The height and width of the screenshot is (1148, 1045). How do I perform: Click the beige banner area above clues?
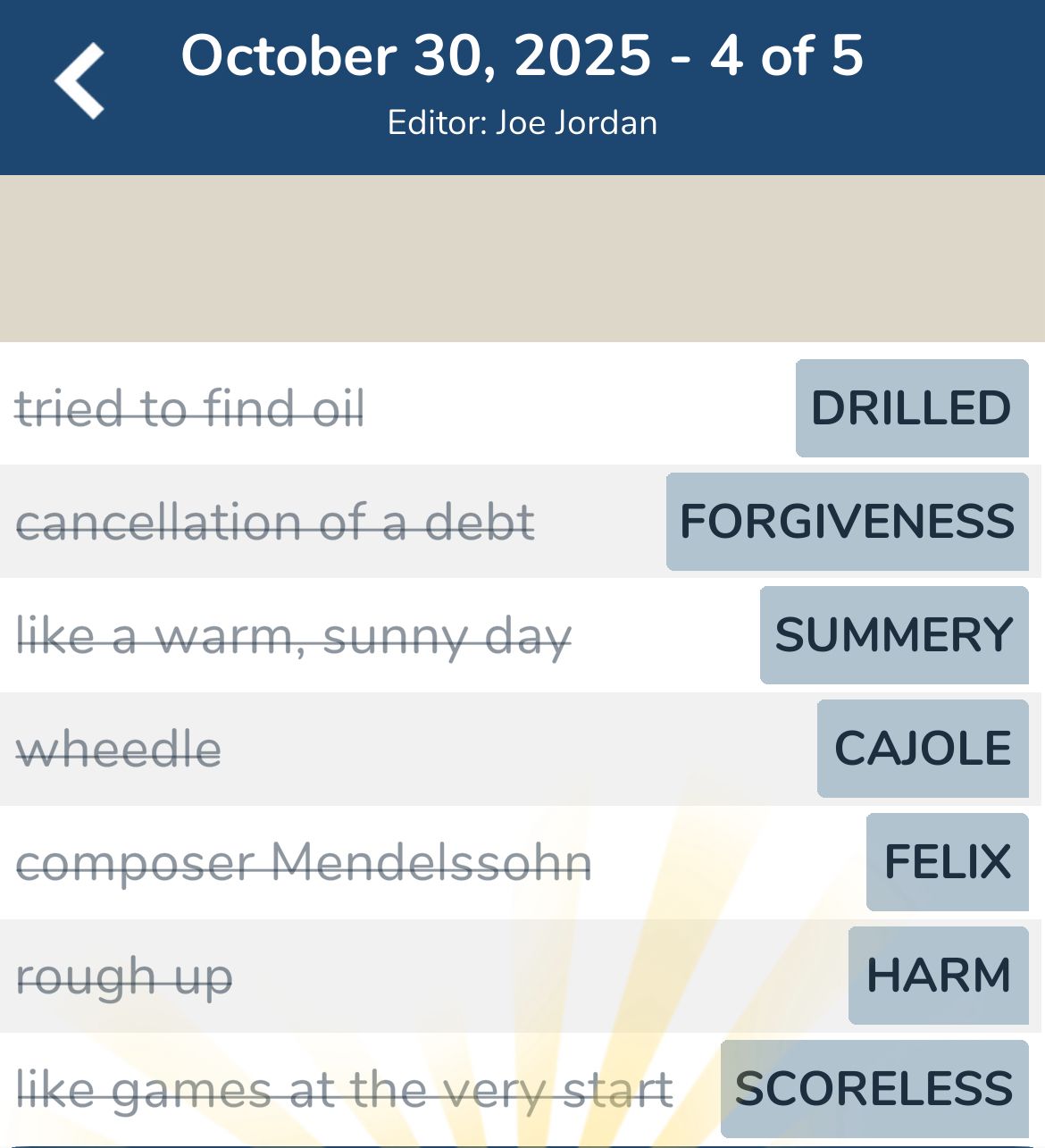522,259
